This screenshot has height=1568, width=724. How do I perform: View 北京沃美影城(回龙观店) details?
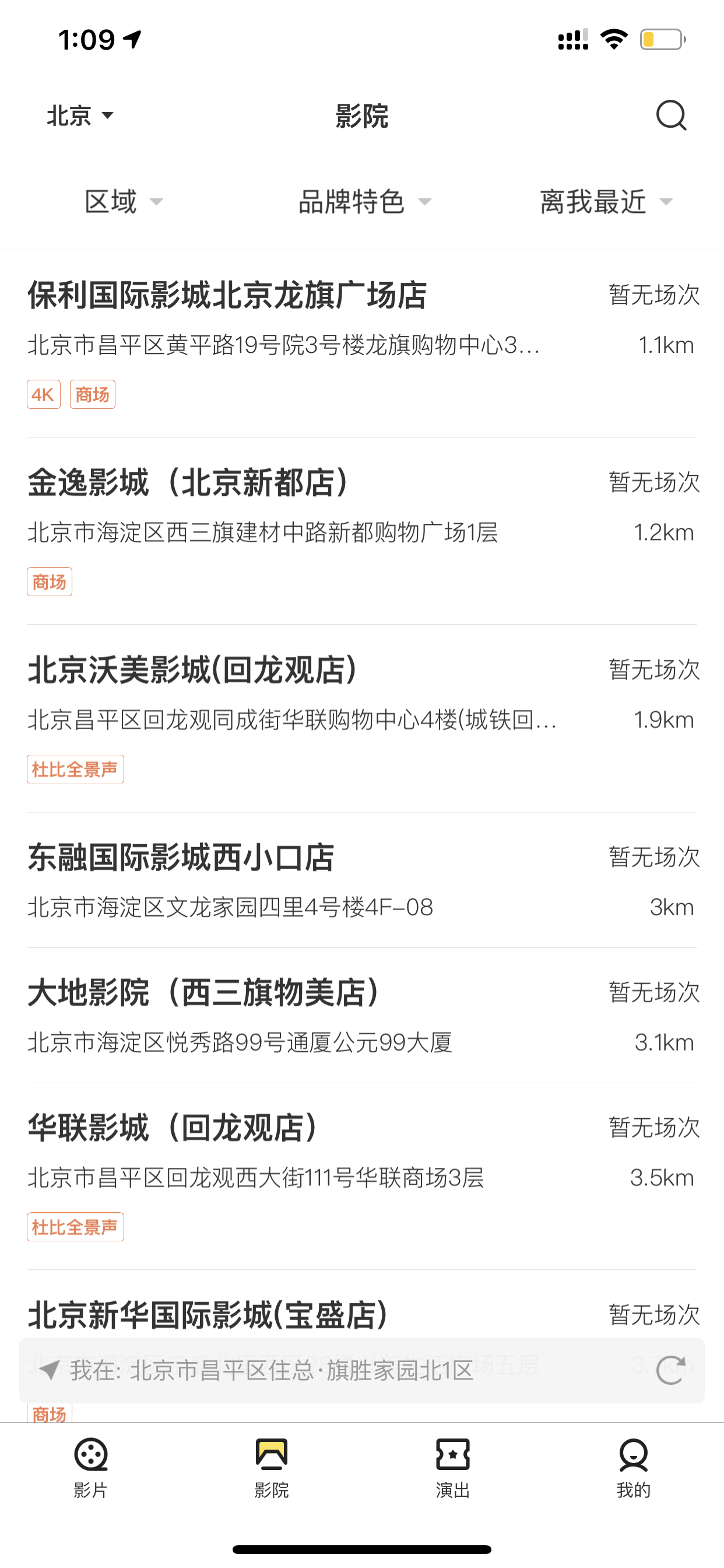coord(362,719)
